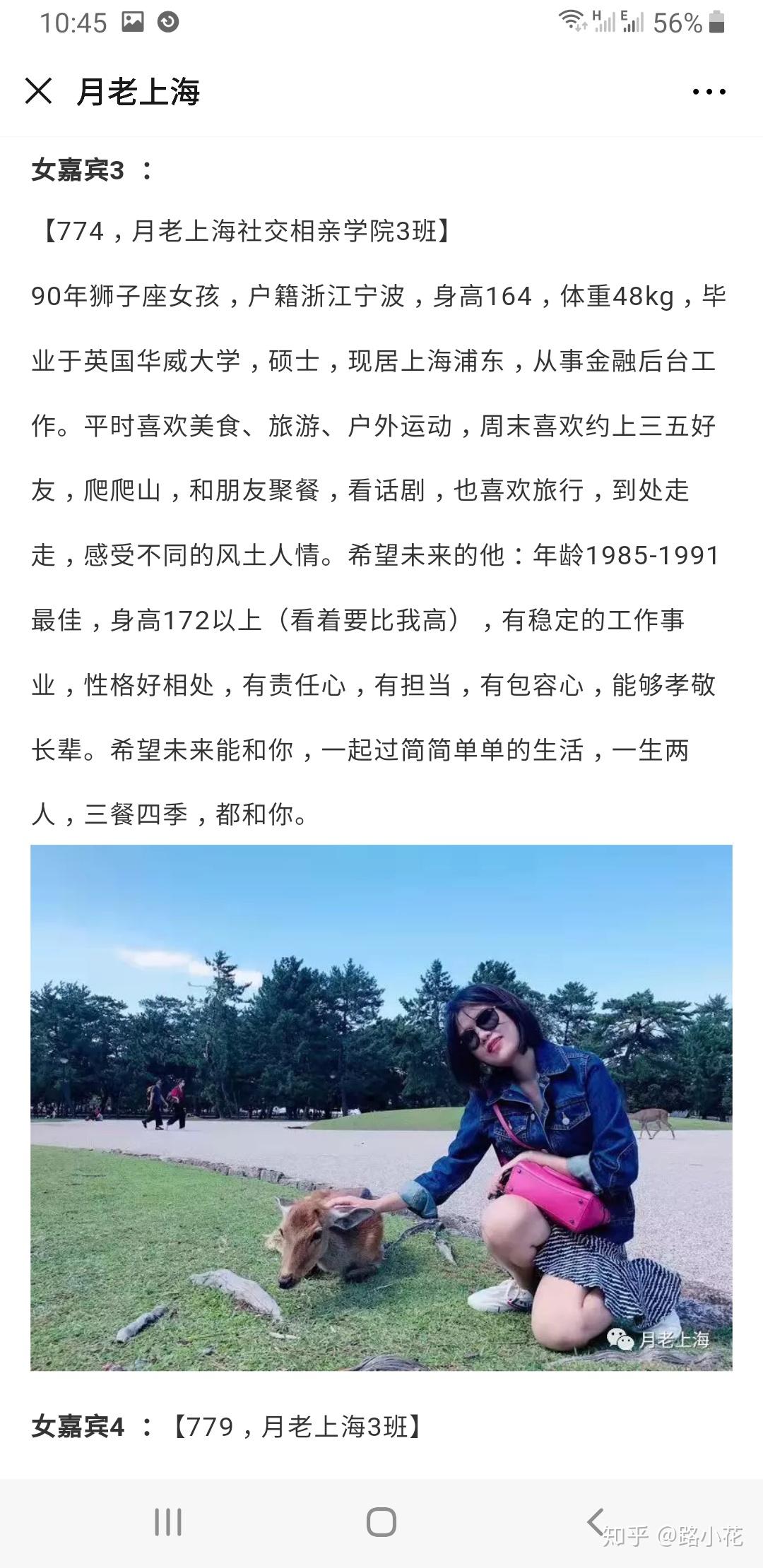This screenshot has height=1568, width=763.
Task: Close the 月老上海 article page
Action: (x=38, y=91)
